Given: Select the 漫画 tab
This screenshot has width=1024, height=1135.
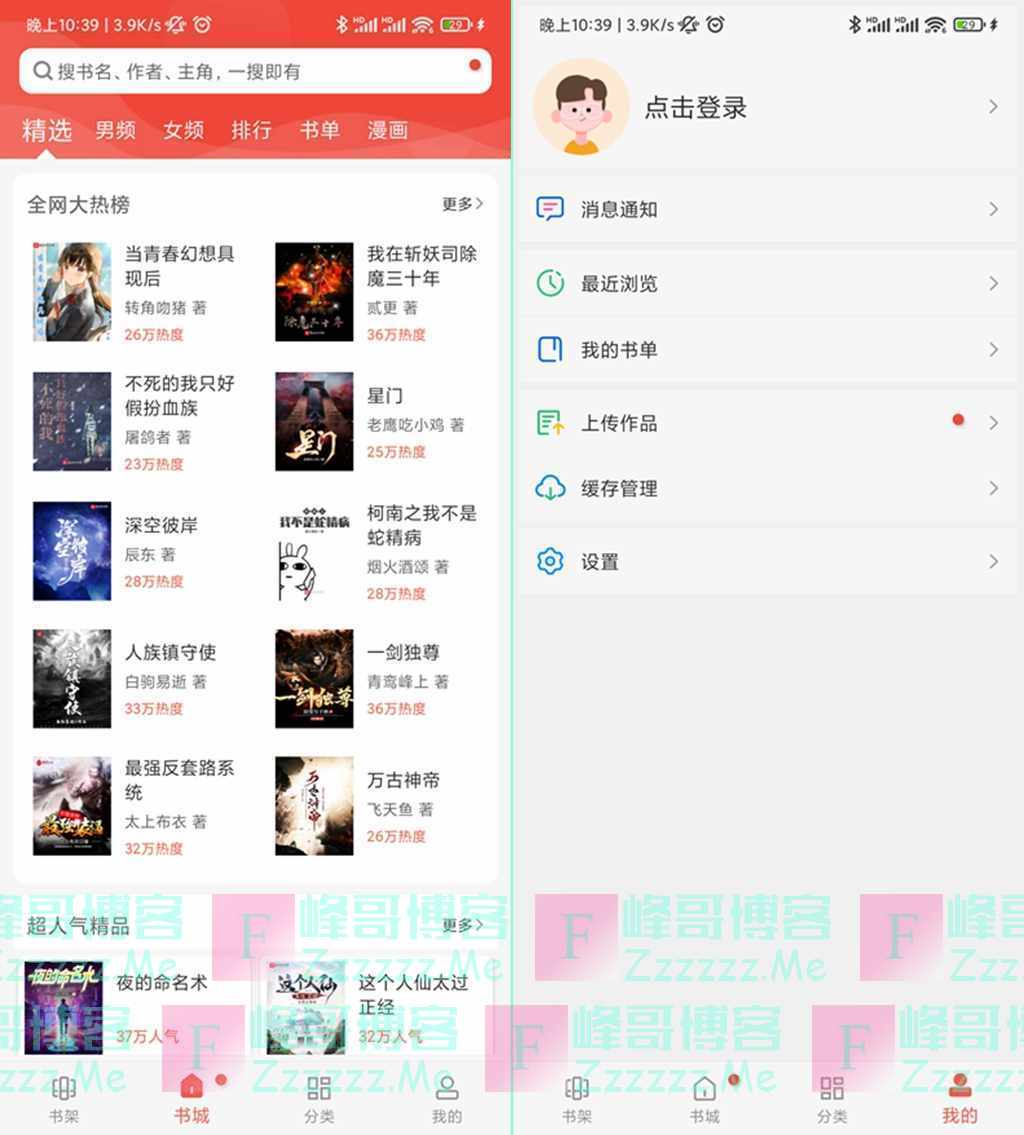Looking at the screenshot, I should (387, 130).
